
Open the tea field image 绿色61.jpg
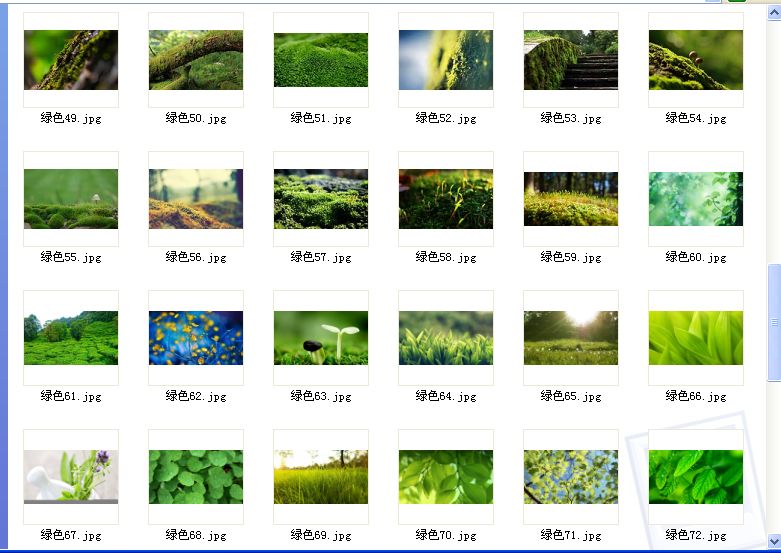click(70, 338)
